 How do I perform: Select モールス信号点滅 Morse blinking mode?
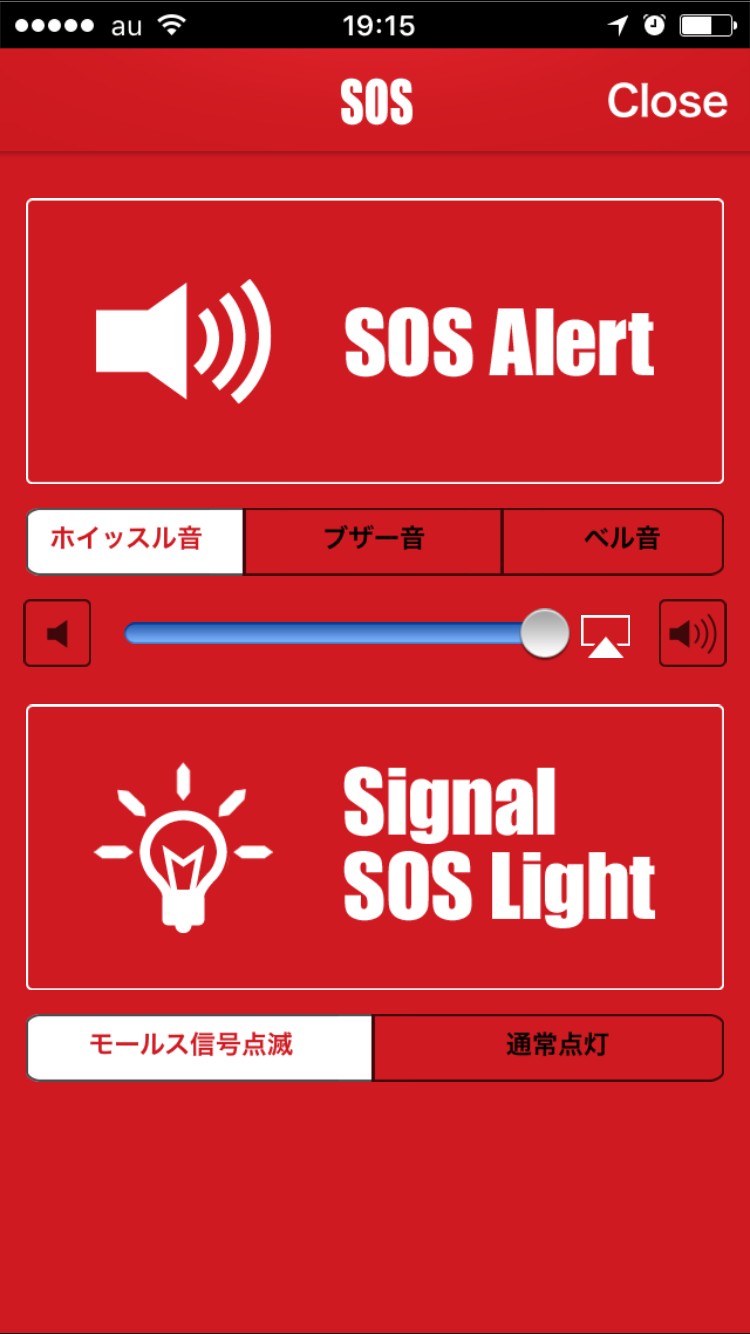[200, 1047]
